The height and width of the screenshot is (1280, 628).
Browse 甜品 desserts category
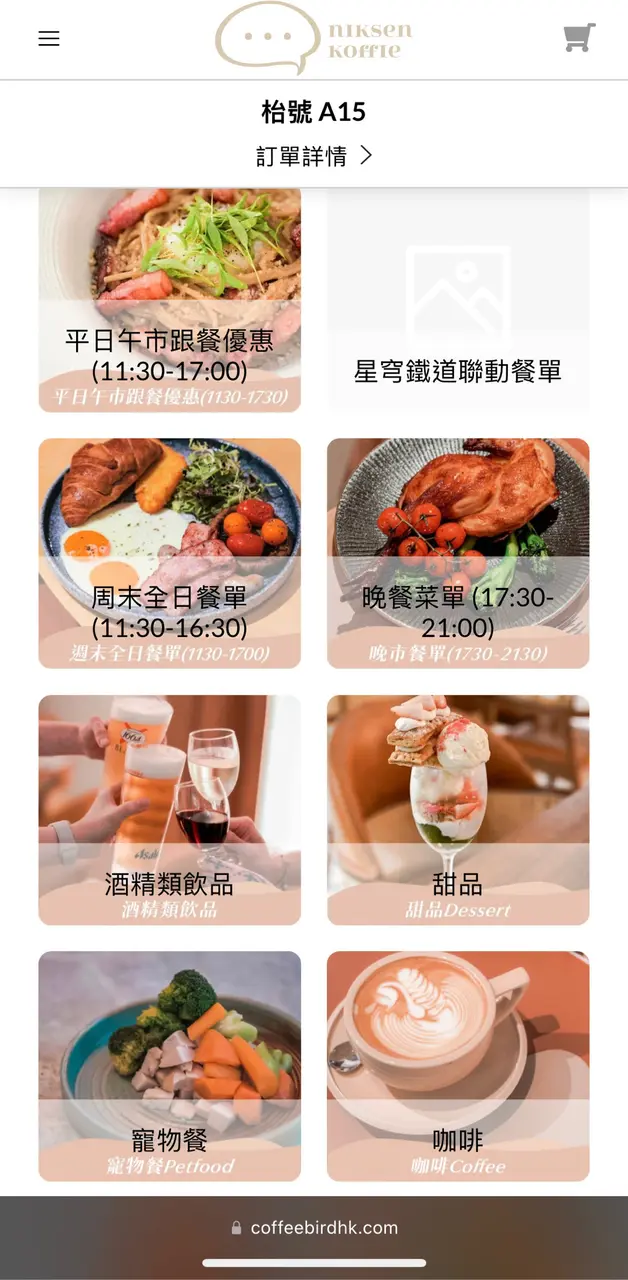pos(458,810)
